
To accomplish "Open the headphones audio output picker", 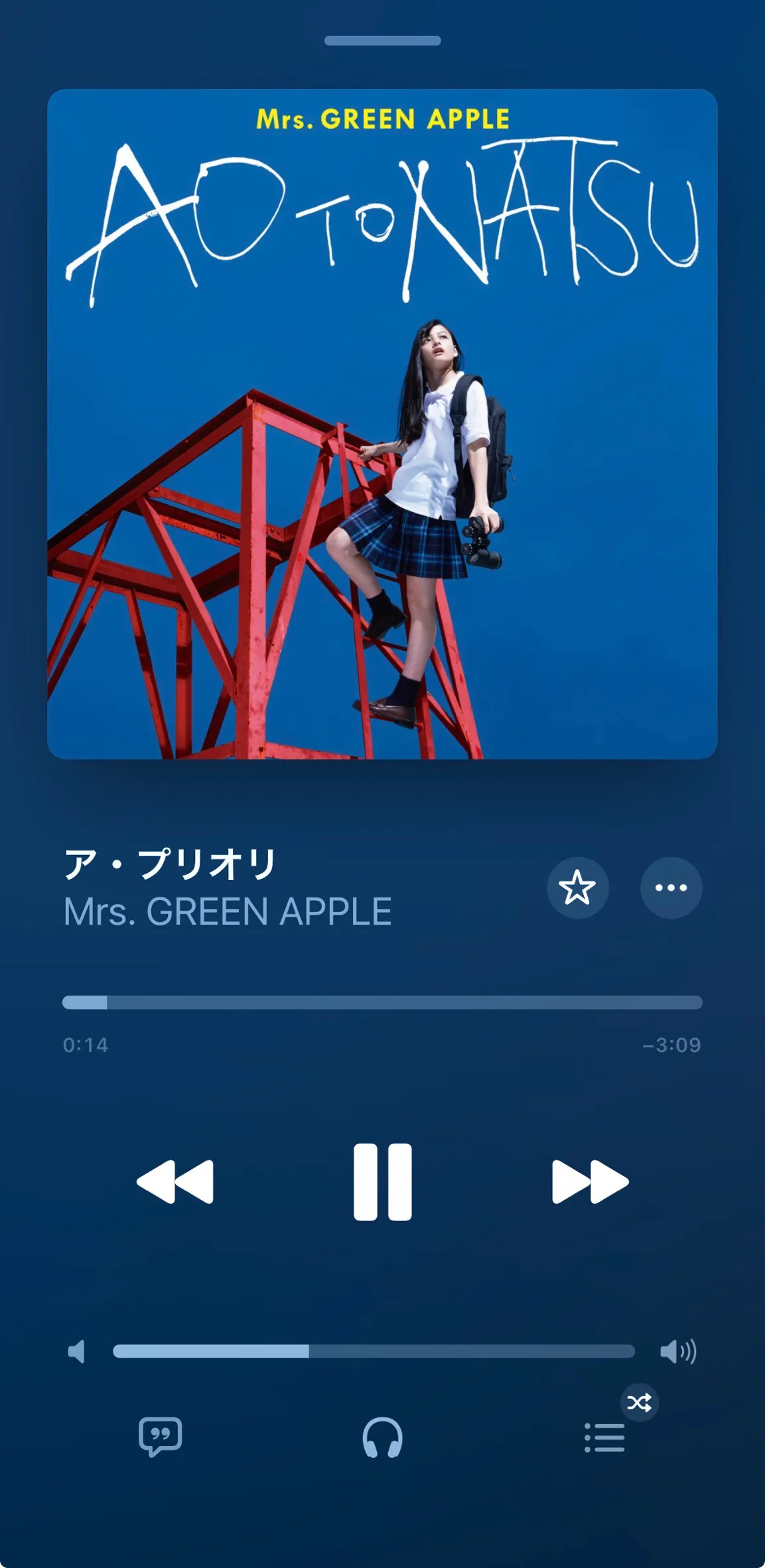I will pyautogui.click(x=382, y=1437).
